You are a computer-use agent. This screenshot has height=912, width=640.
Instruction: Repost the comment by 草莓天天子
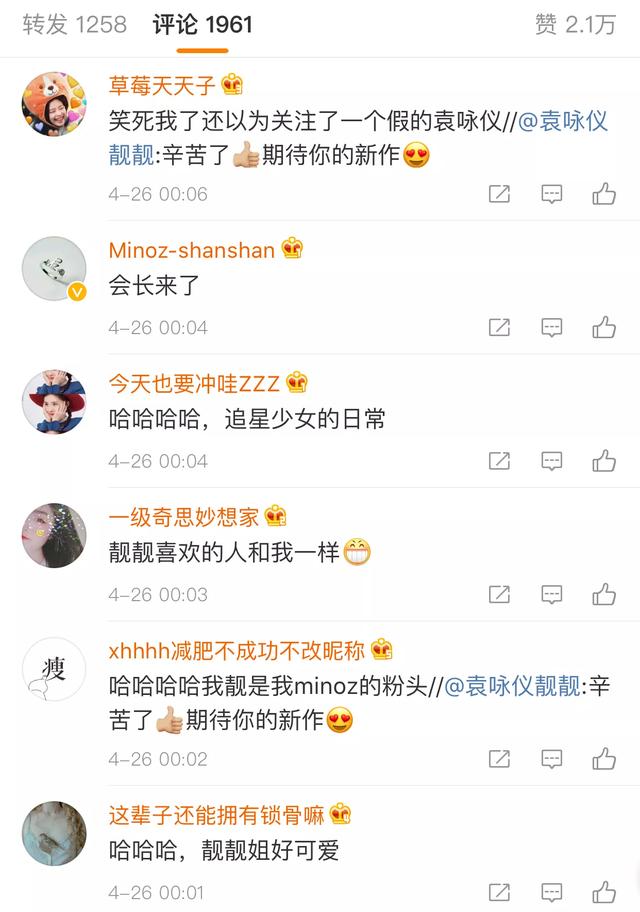[500, 194]
